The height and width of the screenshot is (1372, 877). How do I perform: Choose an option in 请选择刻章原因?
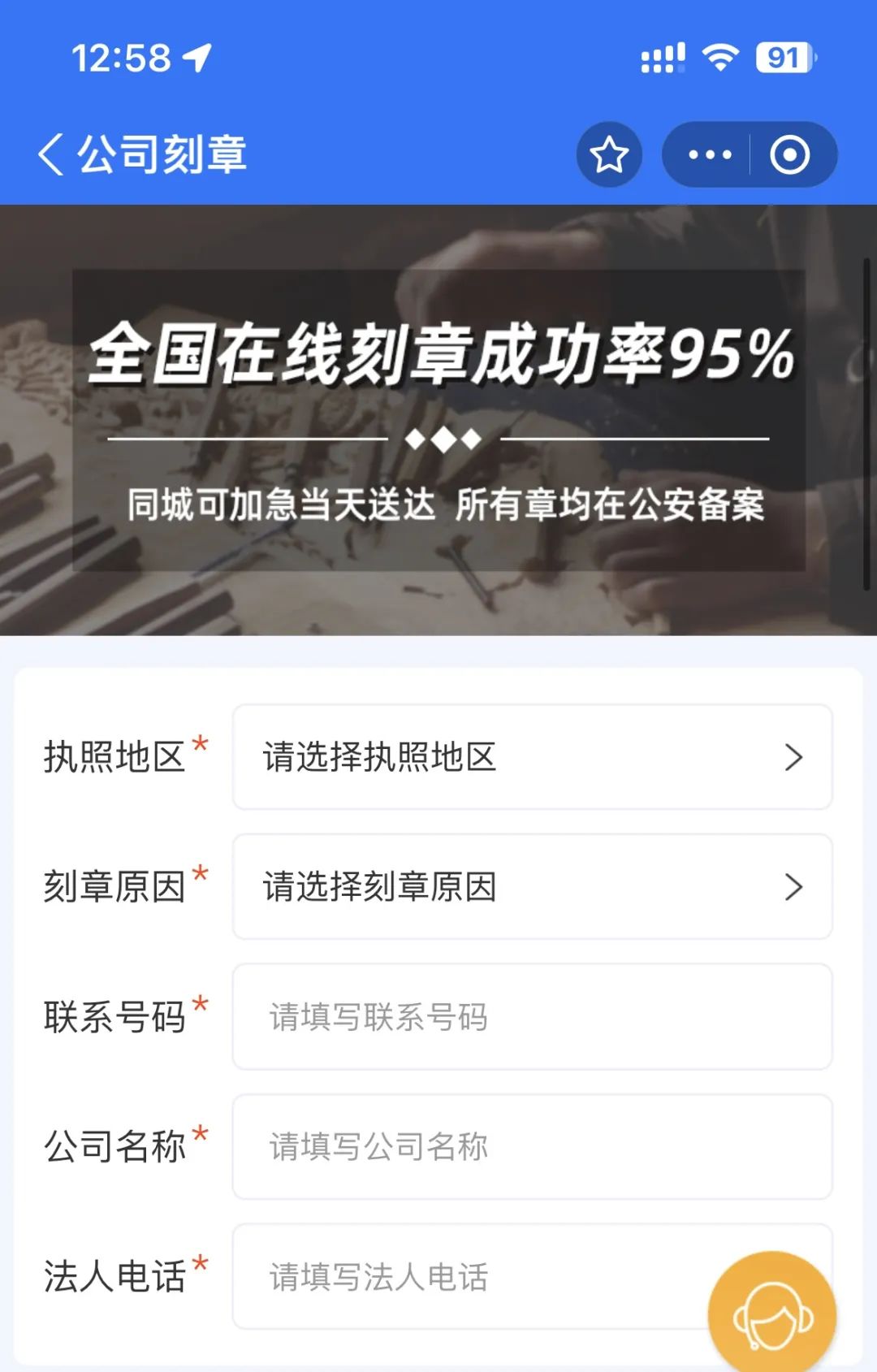[532, 887]
